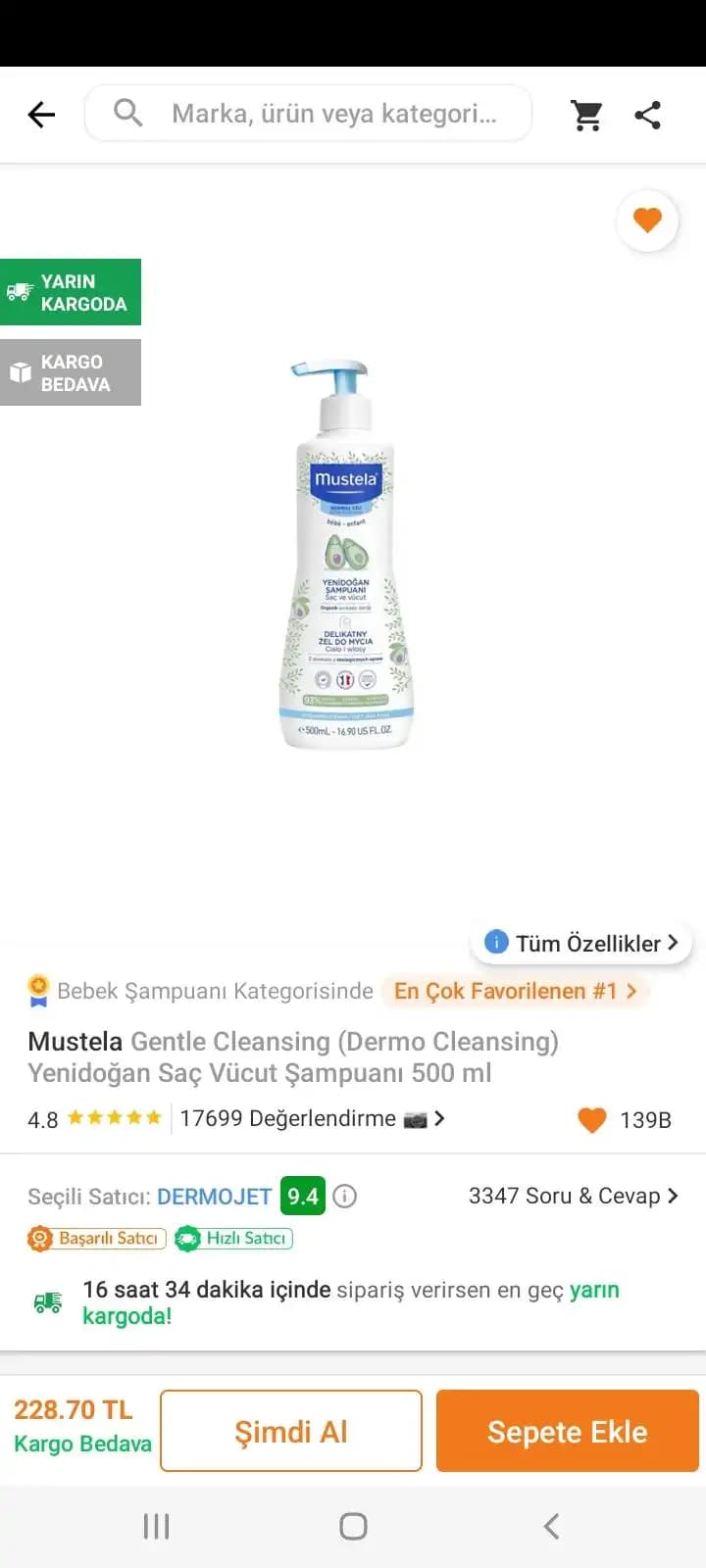Image resolution: width=706 pixels, height=1568 pixels.
Task: Buy now with Şimdi Al
Action: click(x=291, y=1431)
